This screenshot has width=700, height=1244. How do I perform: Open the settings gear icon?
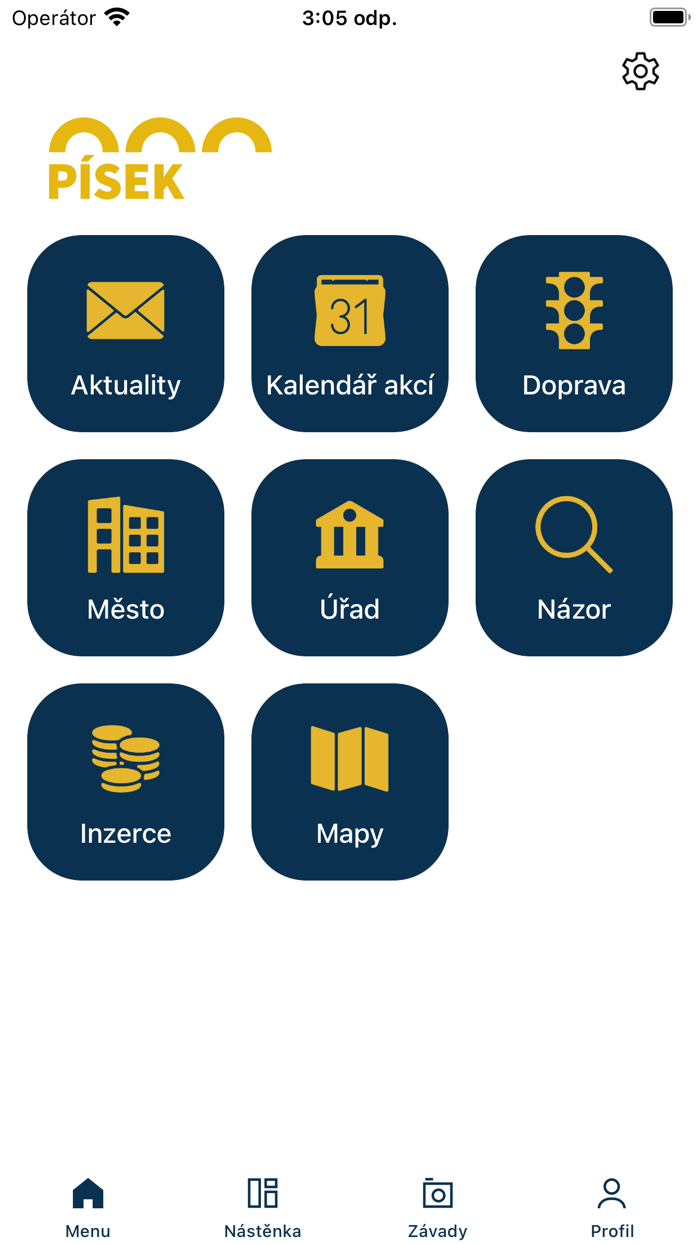pos(640,71)
